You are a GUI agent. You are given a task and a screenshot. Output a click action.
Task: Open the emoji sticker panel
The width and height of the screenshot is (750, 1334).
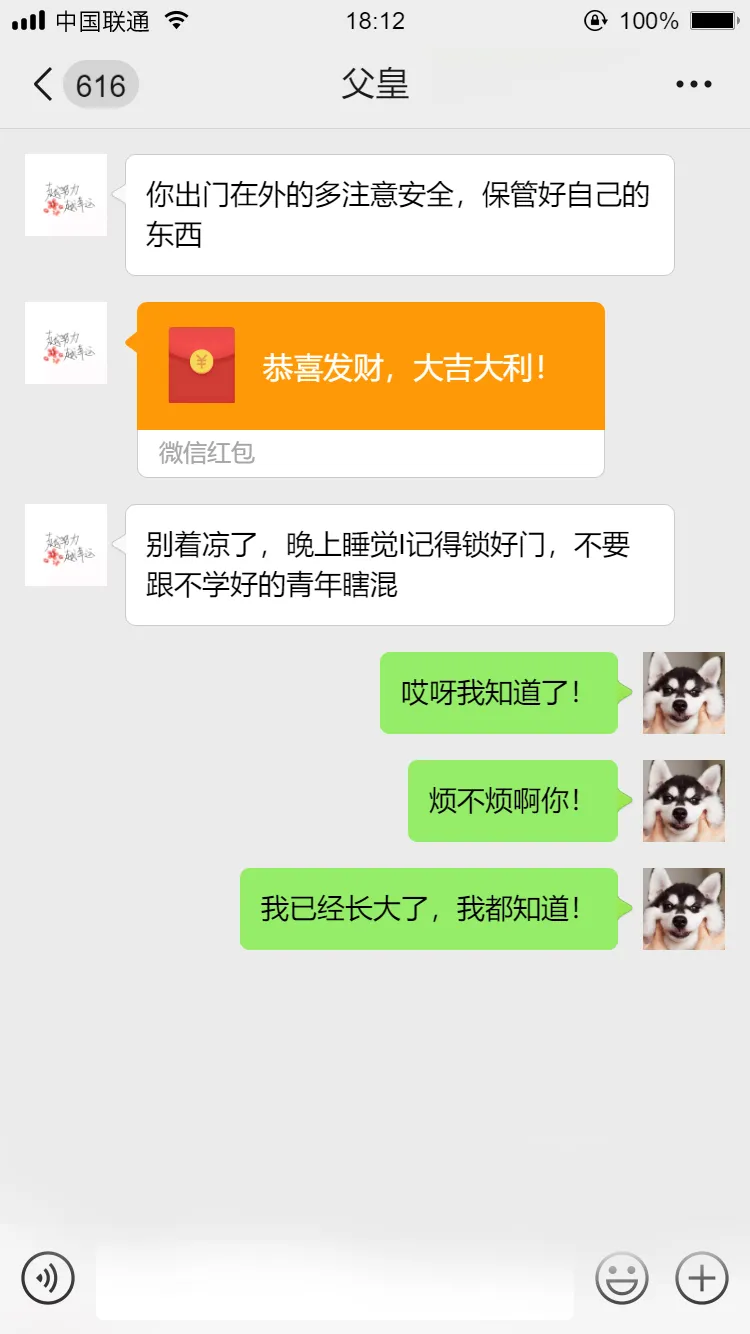coord(622,1277)
